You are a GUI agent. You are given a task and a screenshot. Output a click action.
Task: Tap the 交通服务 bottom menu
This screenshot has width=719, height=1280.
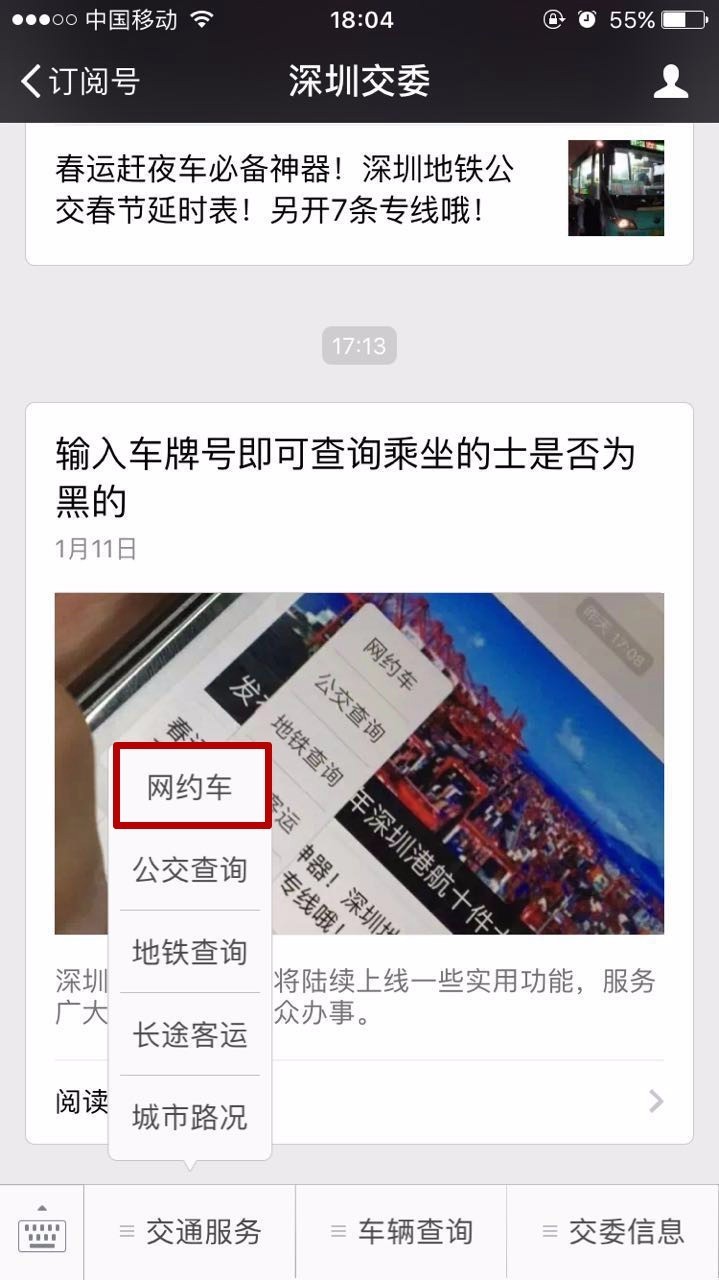coord(190,1232)
